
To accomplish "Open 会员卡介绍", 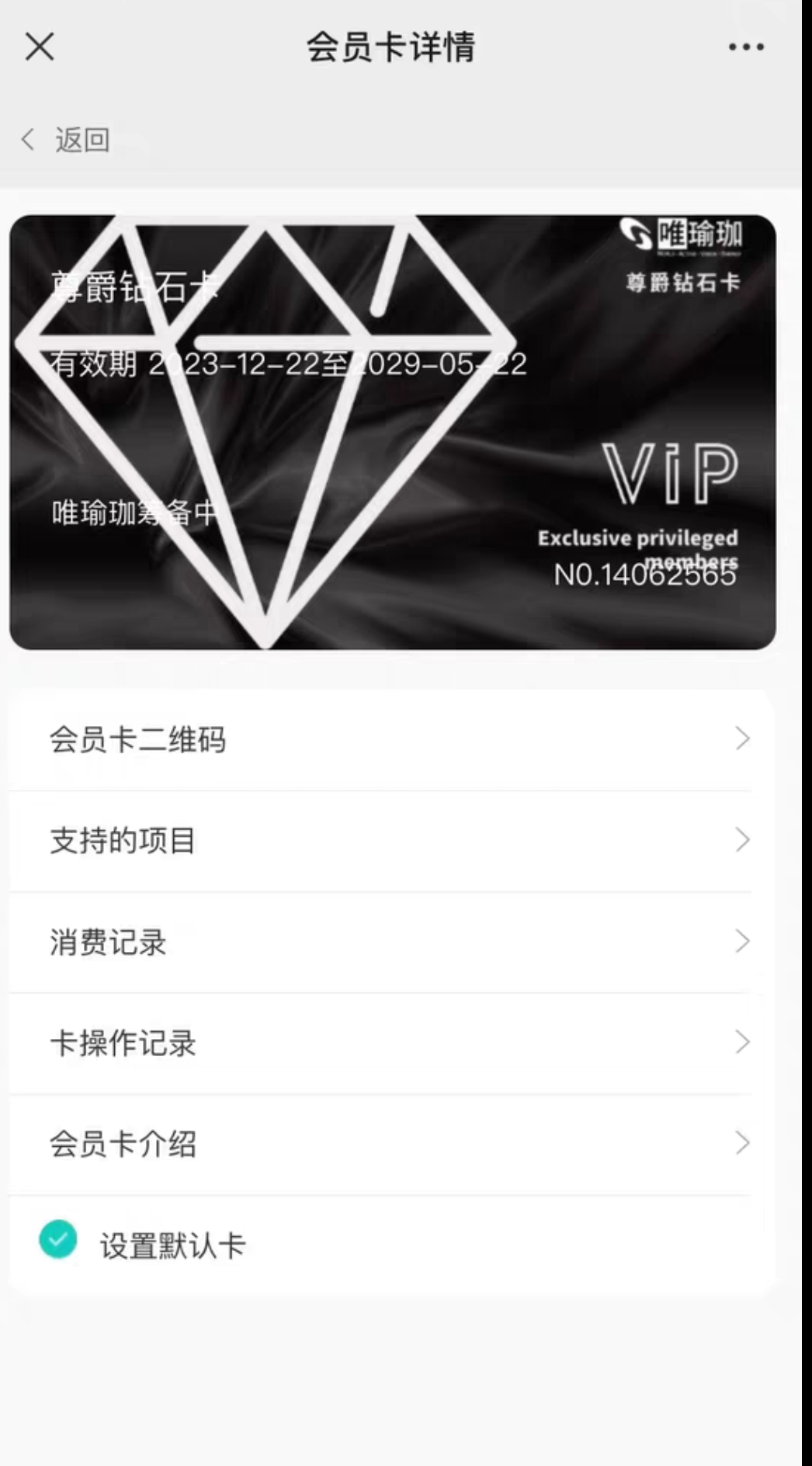I will (x=392, y=1144).
